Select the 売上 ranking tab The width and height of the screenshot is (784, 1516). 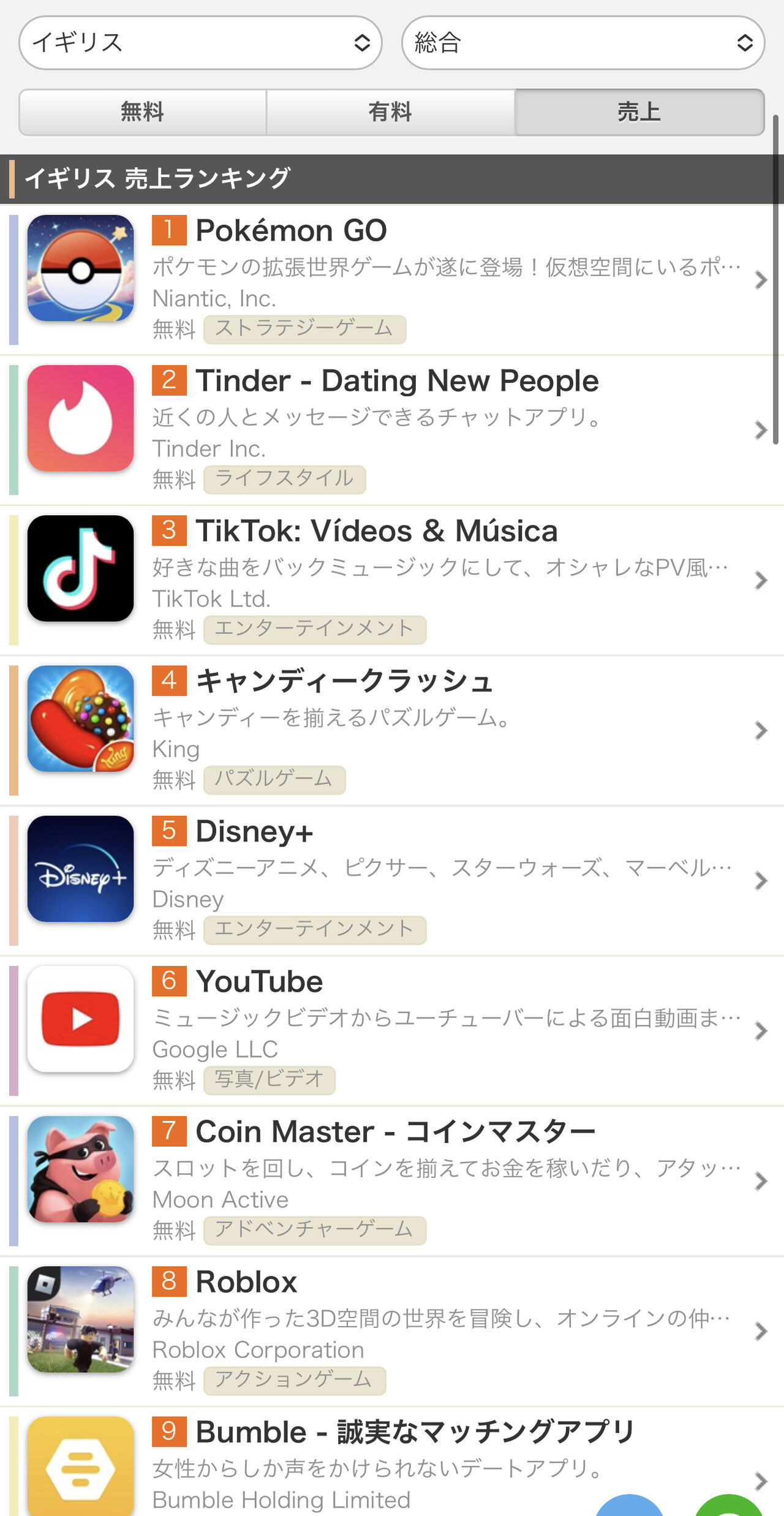point(639,112)
